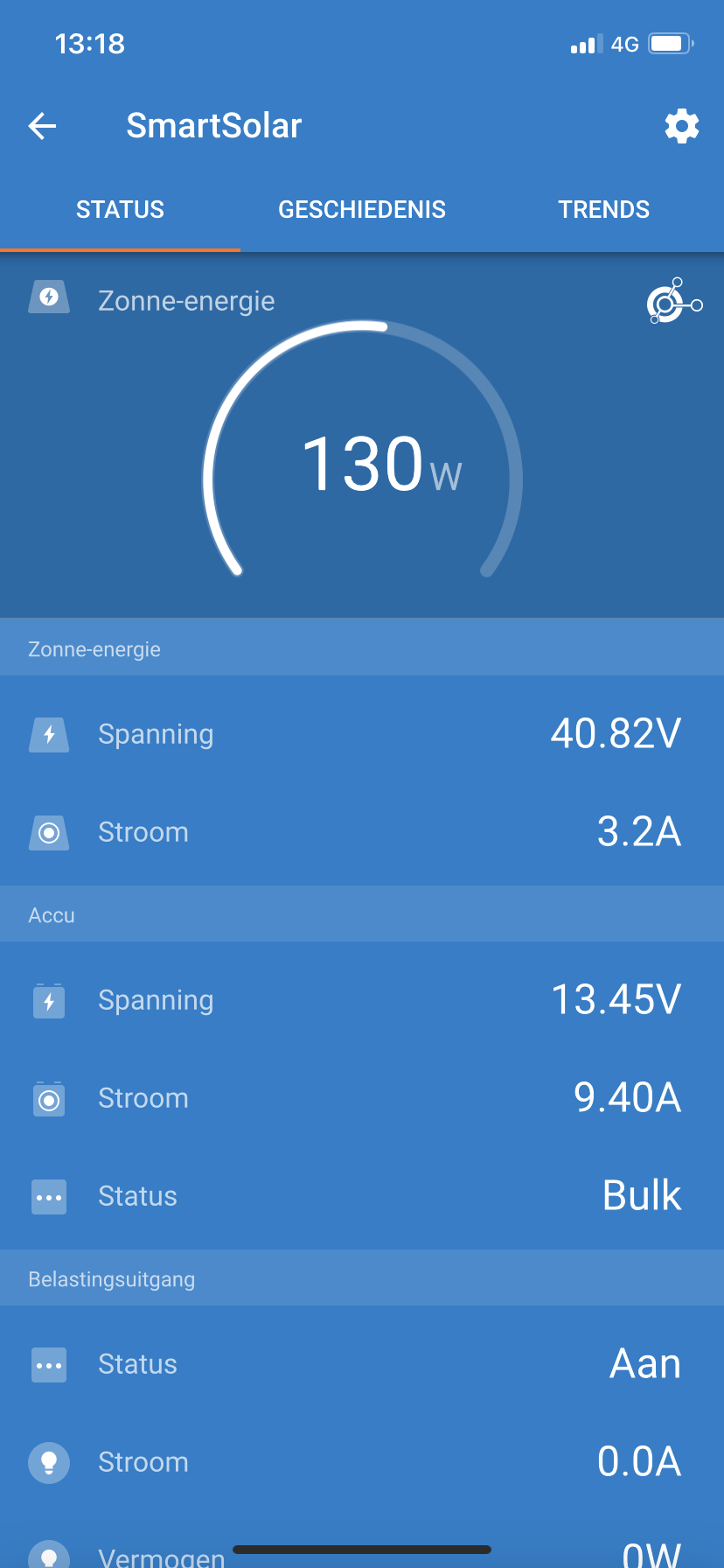Open SmartSolar settings gear

pos(682,126)
